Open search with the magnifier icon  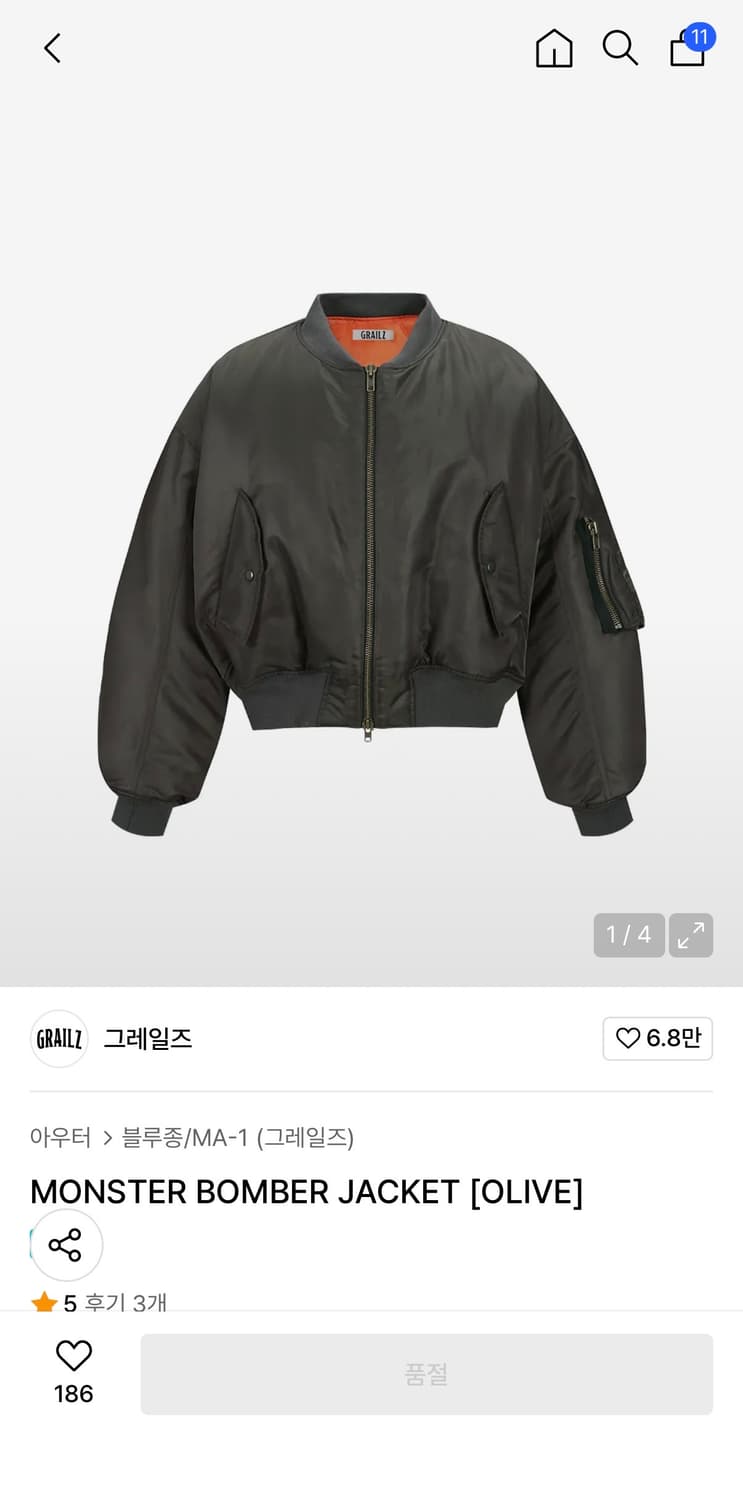point(621,48)
